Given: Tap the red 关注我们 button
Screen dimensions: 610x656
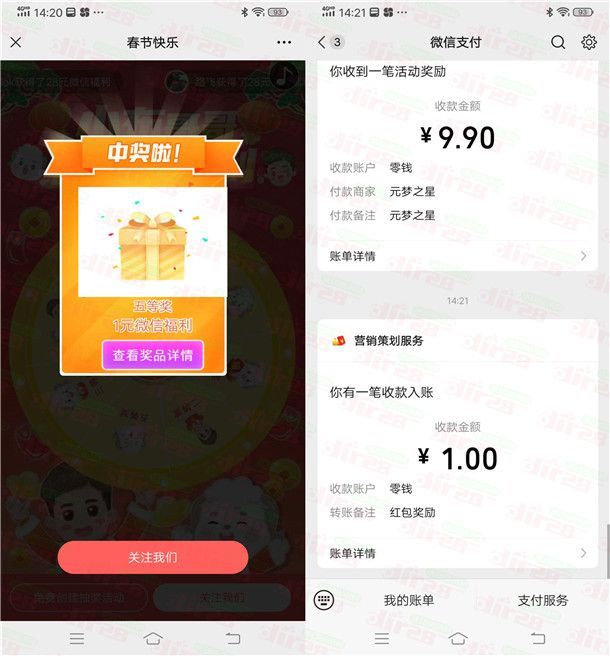Looking at the screenshot, I should point(152,557).
